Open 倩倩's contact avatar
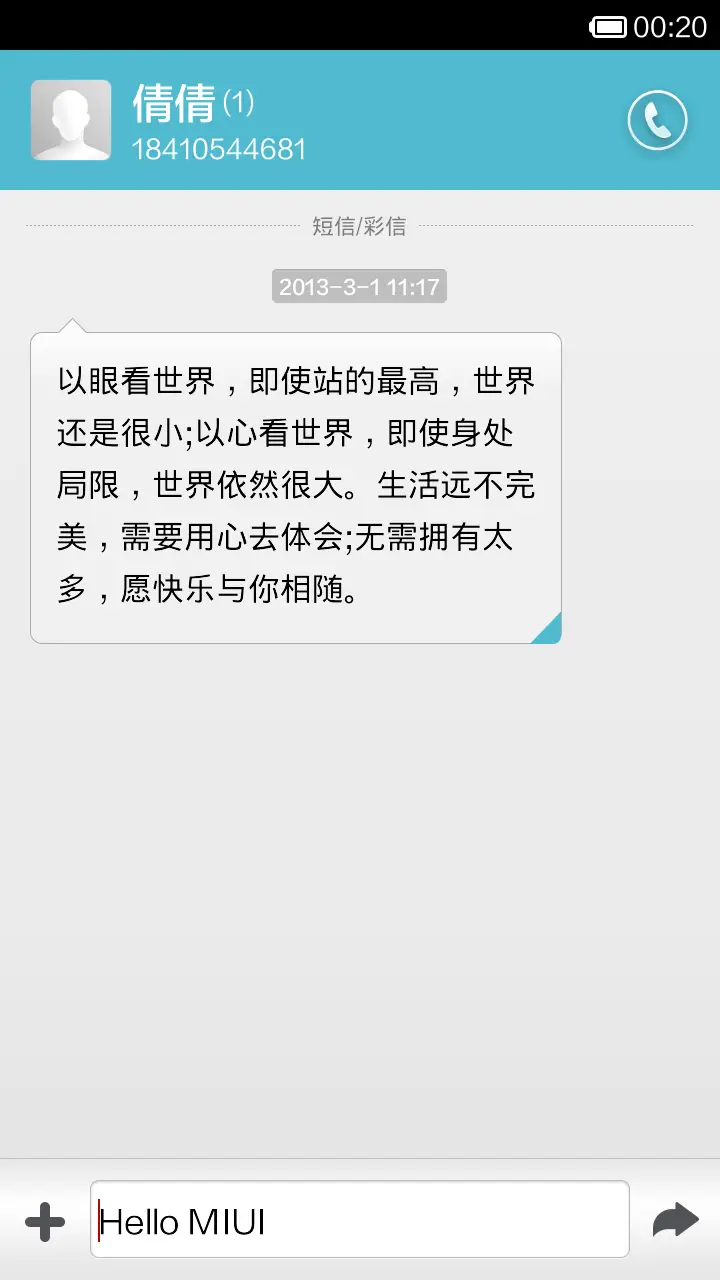Screen dimensions: 720x1280 coord(71,121)
